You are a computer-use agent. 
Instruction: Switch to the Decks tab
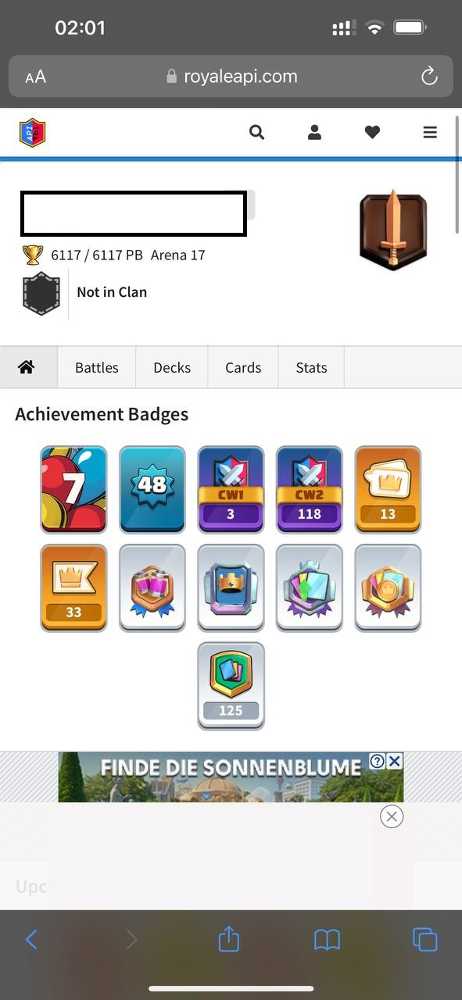172,367
